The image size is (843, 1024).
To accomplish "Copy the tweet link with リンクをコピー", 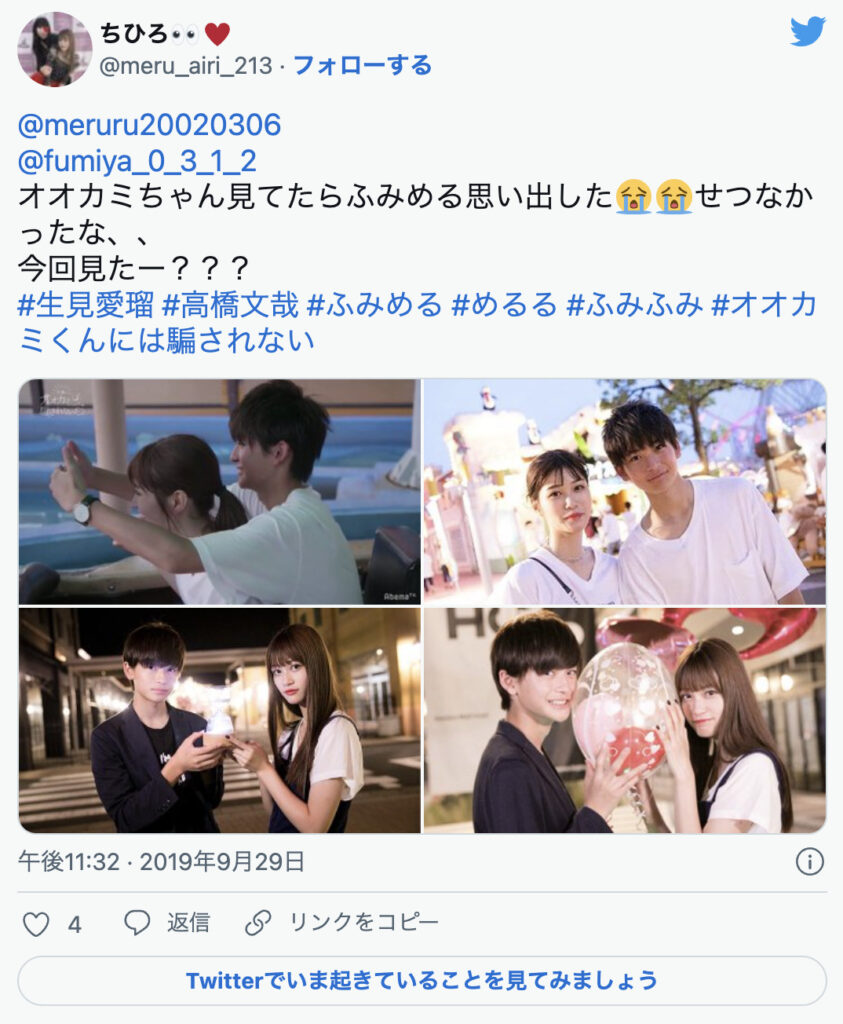I will pos(341,923).
